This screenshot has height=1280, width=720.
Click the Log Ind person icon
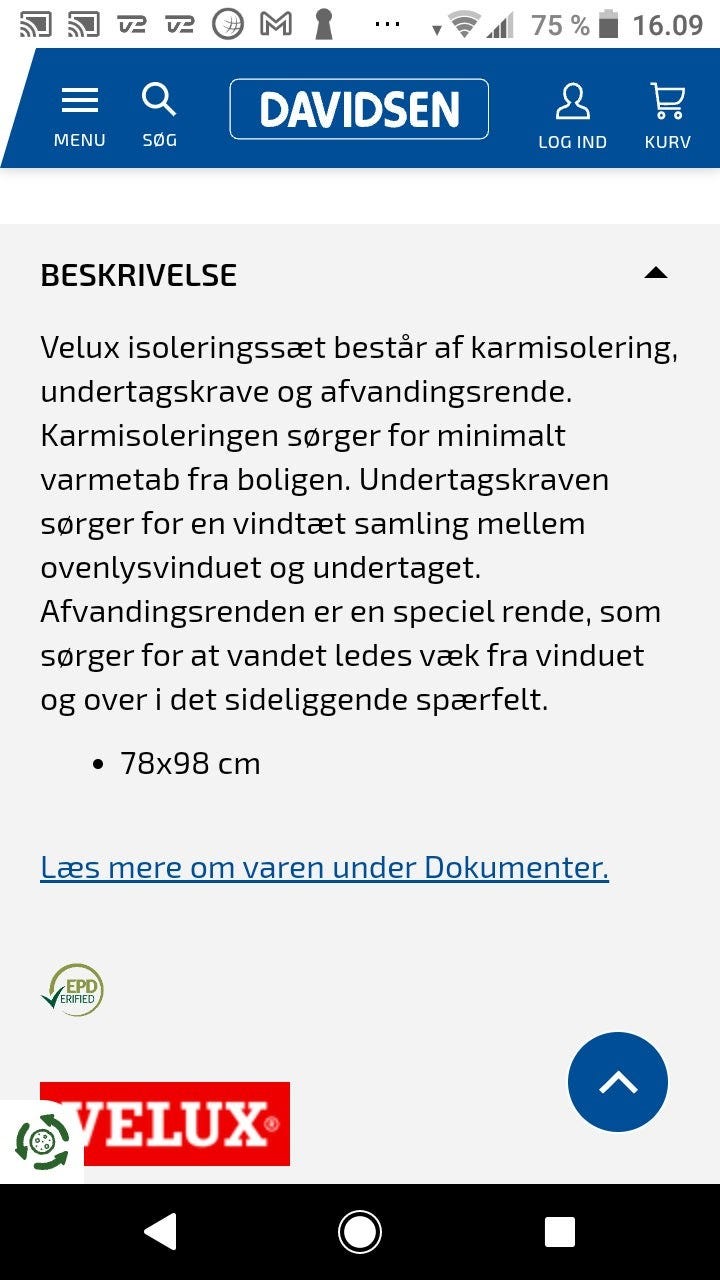(x=572, y=99)
